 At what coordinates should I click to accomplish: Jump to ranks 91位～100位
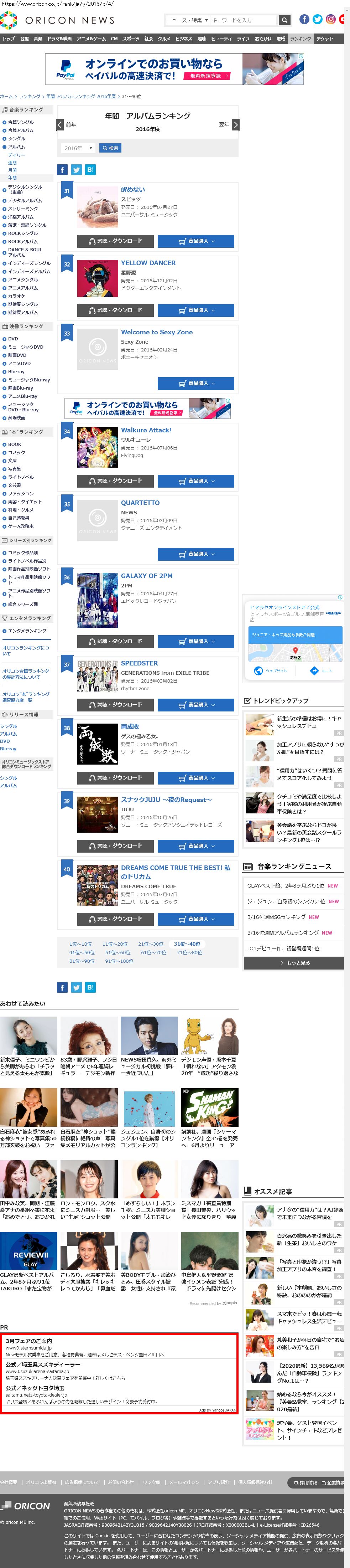(119, 961)
